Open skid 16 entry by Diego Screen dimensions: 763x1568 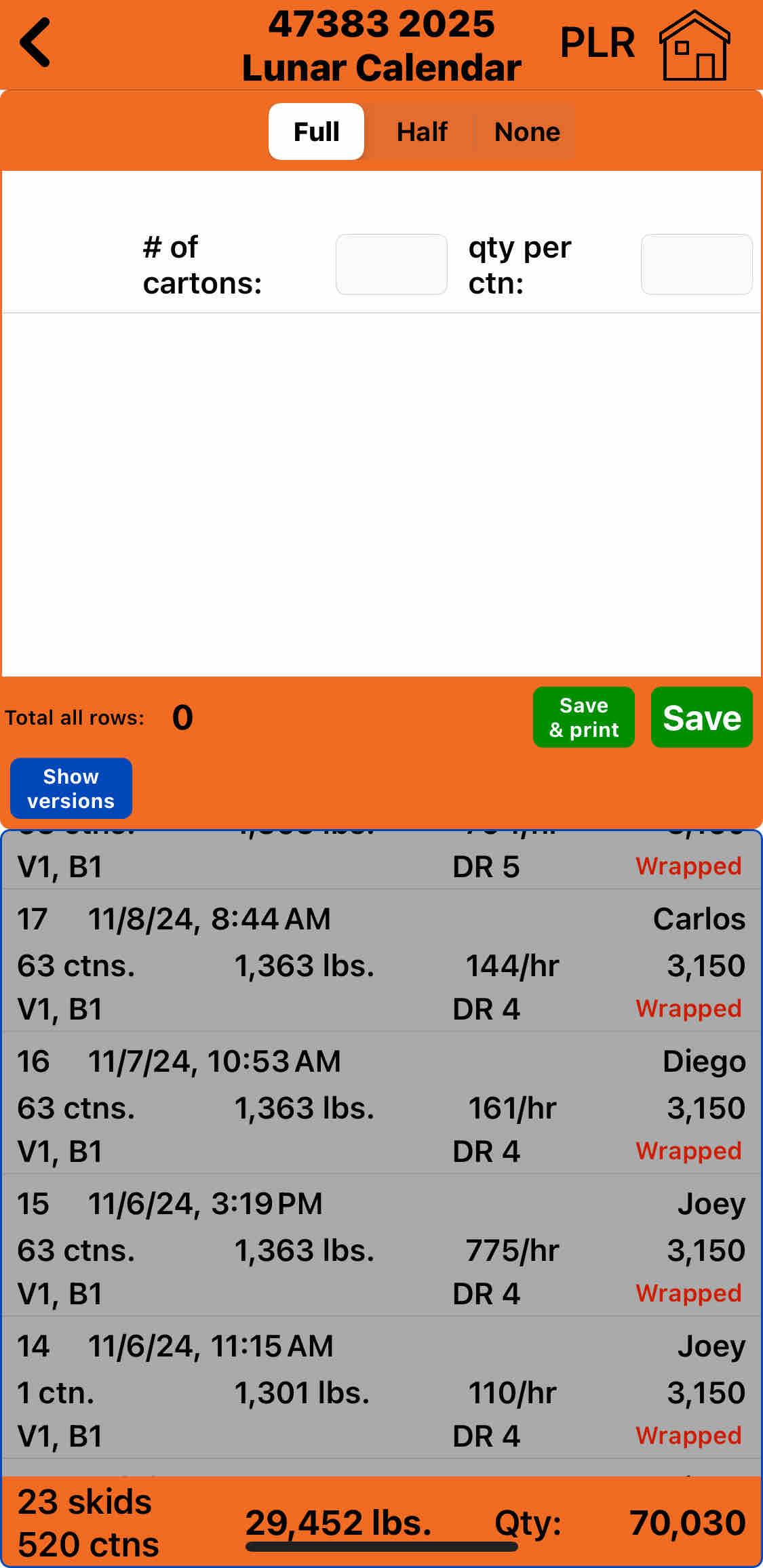(x=381, y=1106)
